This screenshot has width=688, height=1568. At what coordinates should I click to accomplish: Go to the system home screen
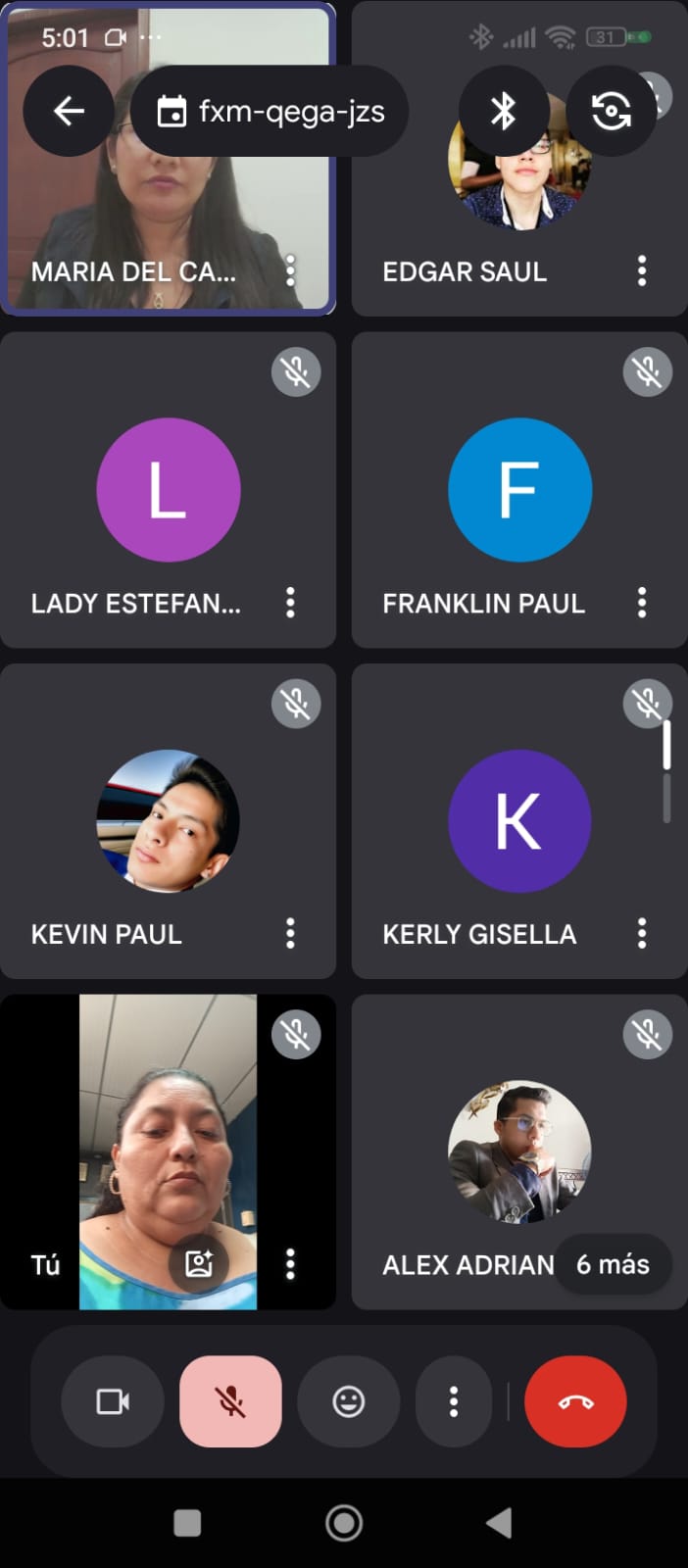(x=344, y=1522)
